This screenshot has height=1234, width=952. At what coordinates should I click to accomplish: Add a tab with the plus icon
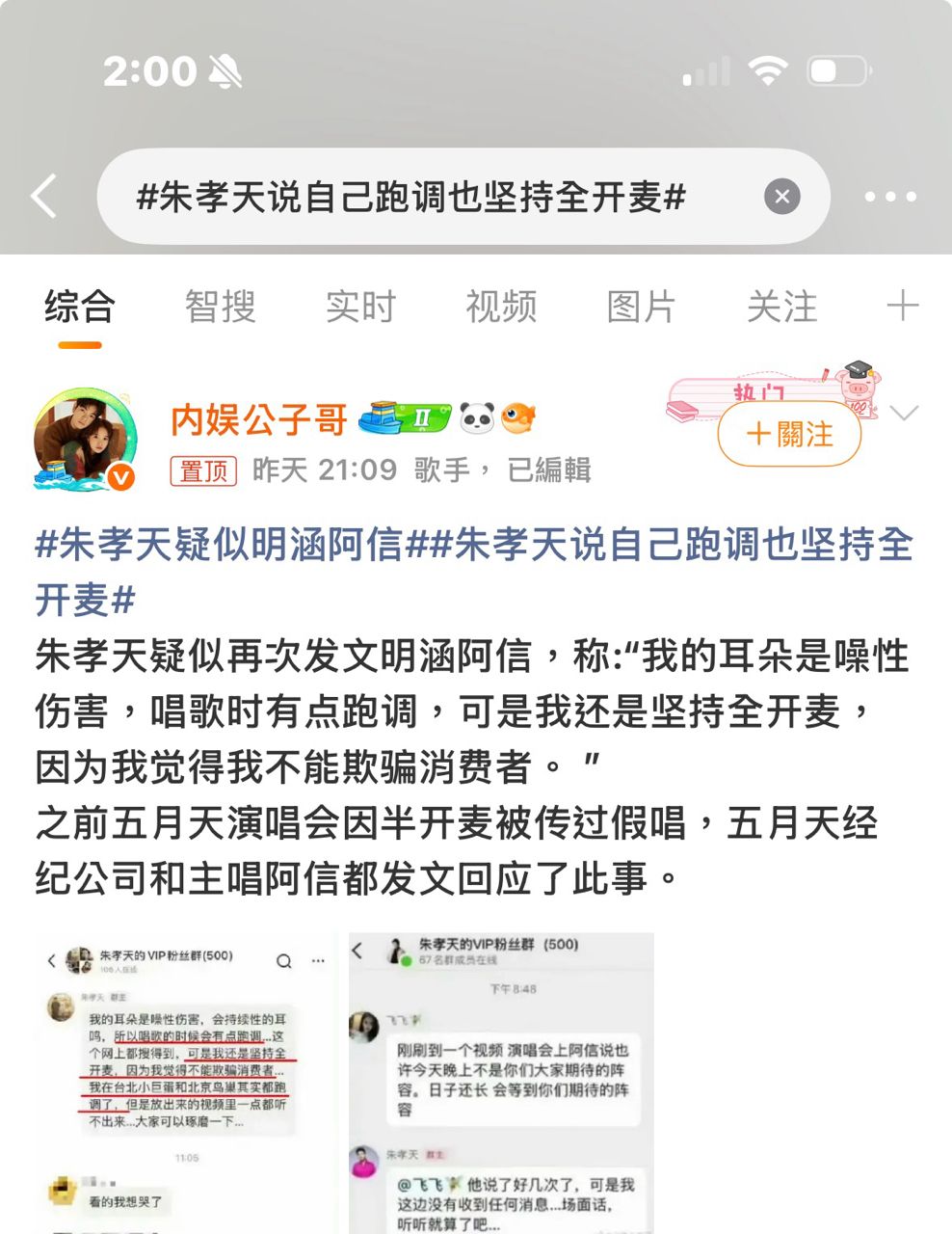(x=902, y=308)
